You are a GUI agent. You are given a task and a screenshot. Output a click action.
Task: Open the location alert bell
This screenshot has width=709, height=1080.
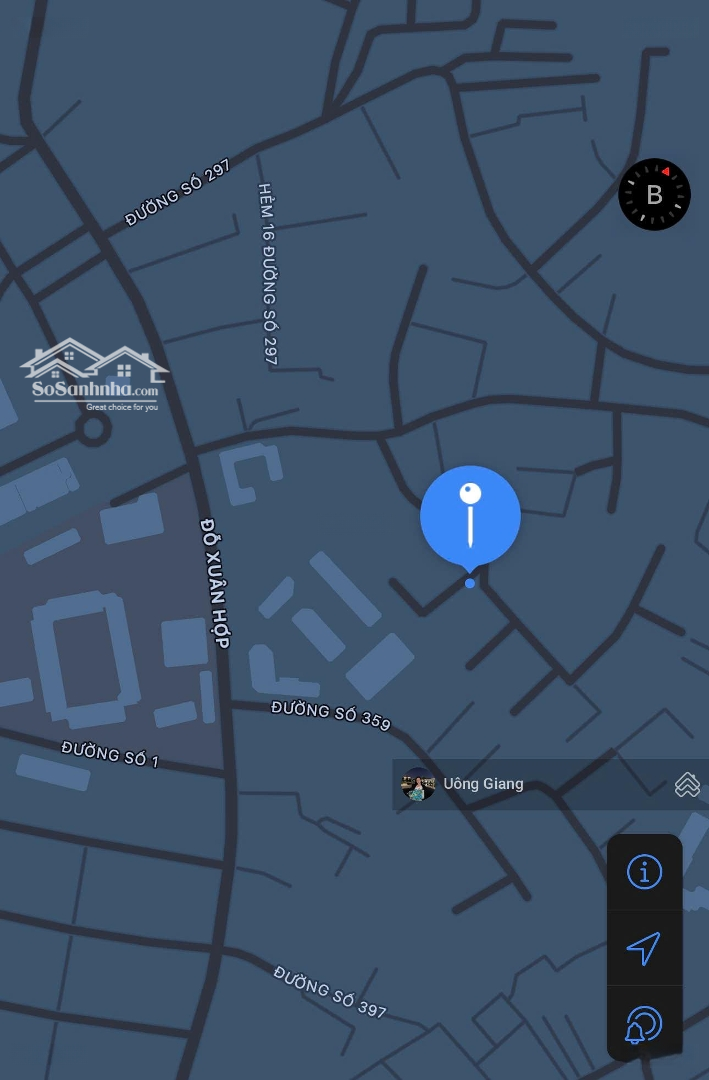coord(643,1025)
